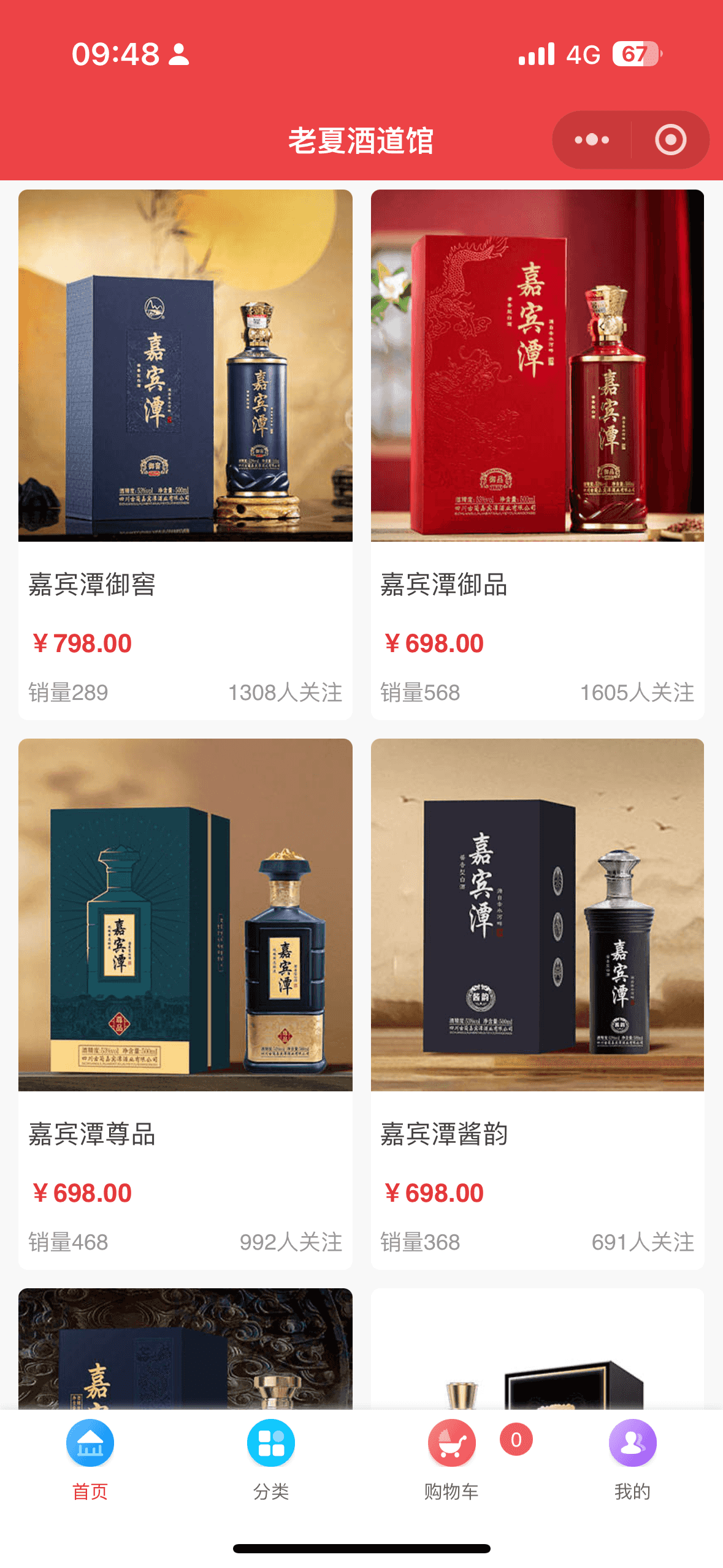
Task: Open the mini program more options menu
Action: click(592, 140)
